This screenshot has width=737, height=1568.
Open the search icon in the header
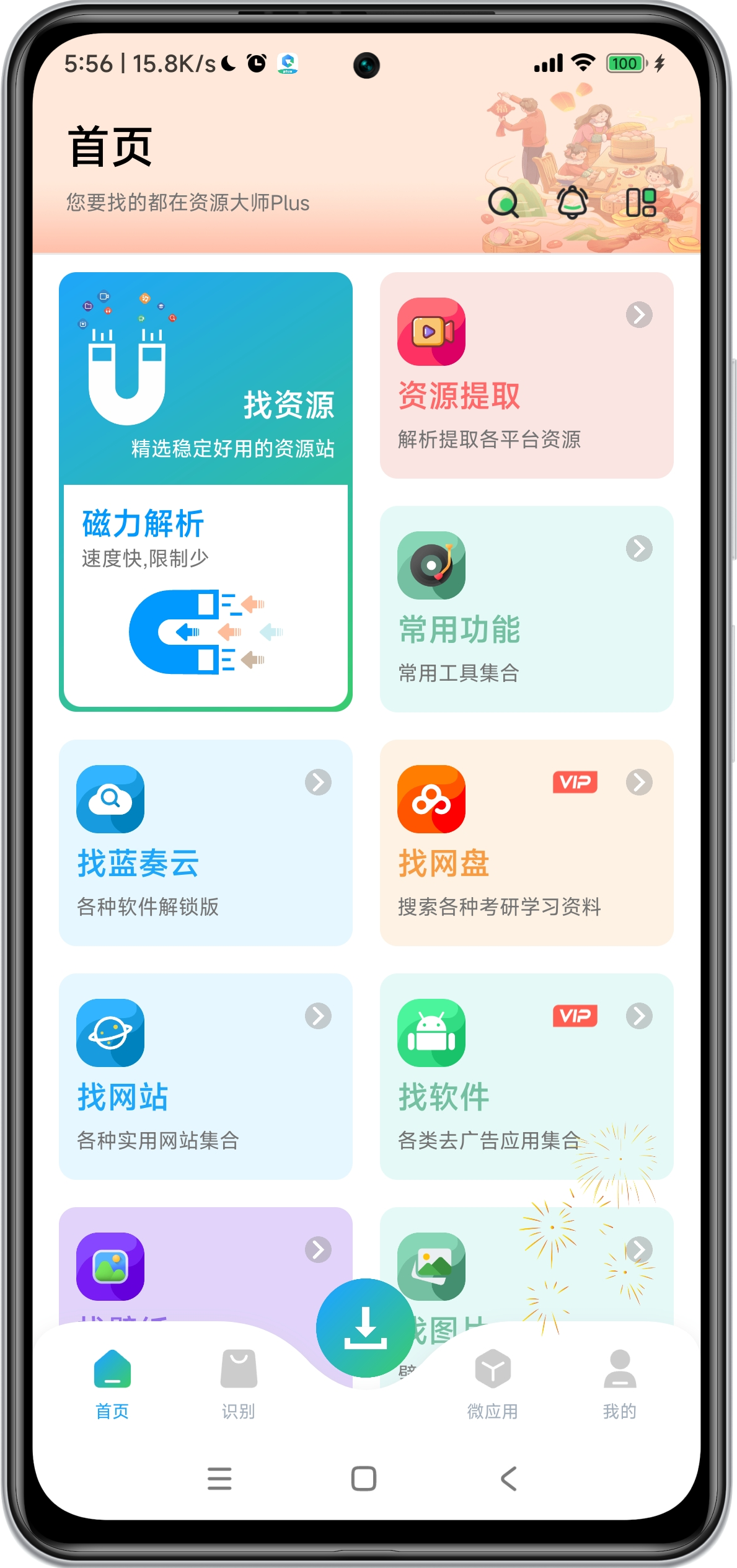[x=503, y=203]
